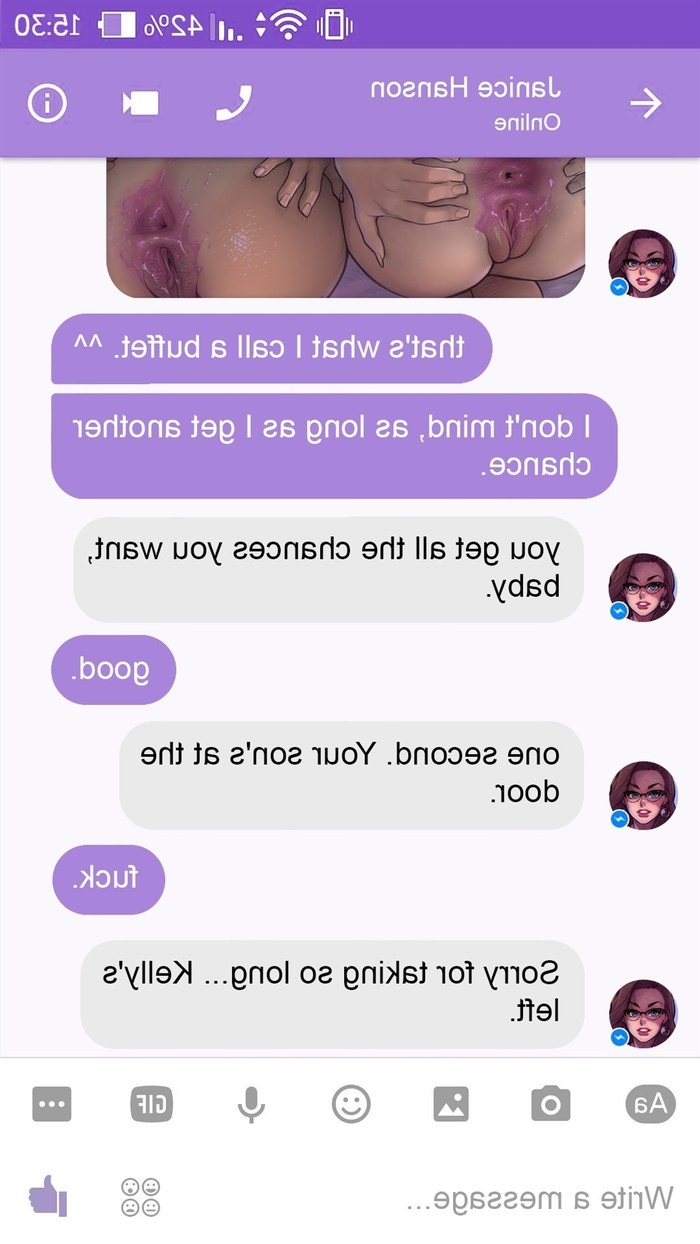Tap the Aa text formatting button
The image size is (700, 1244).
[x=650, y=1104]
